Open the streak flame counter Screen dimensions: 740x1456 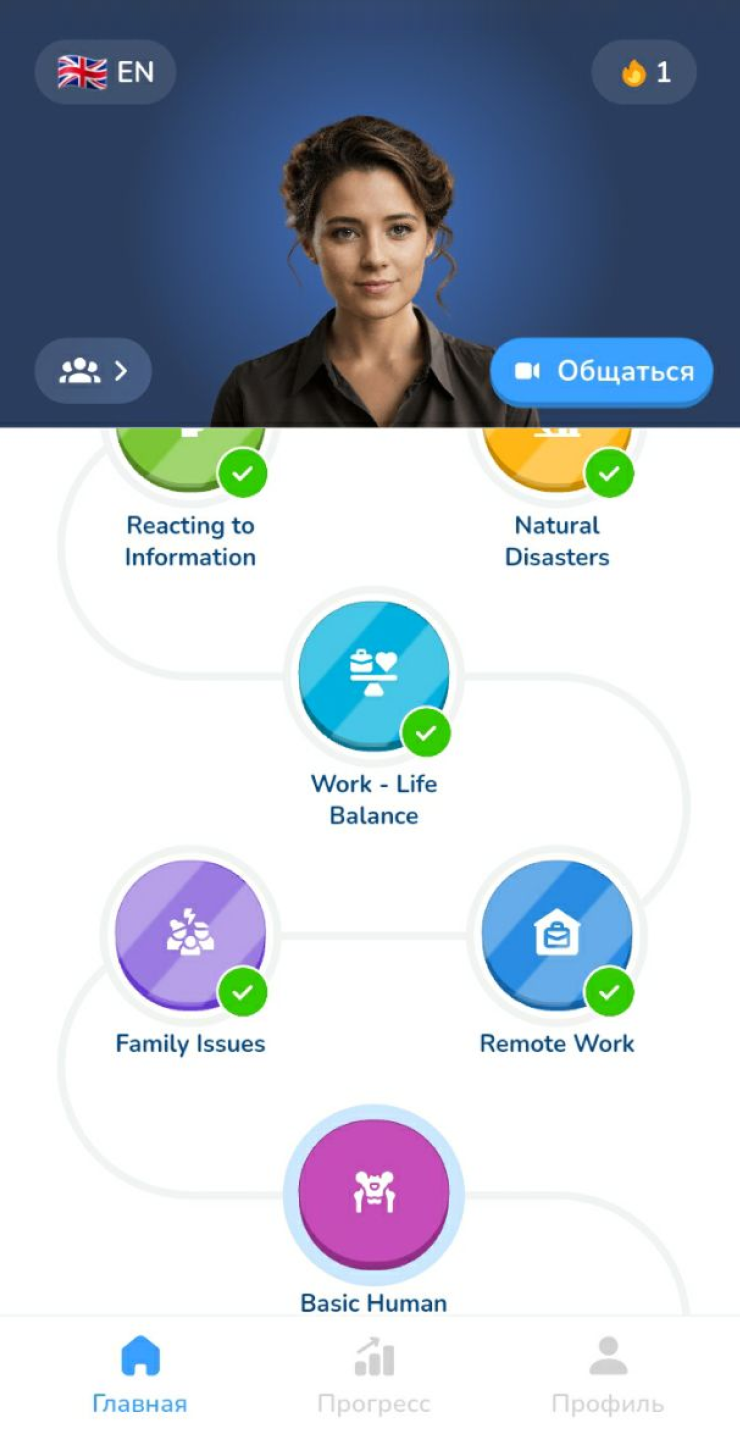click(x=644, y=72)
